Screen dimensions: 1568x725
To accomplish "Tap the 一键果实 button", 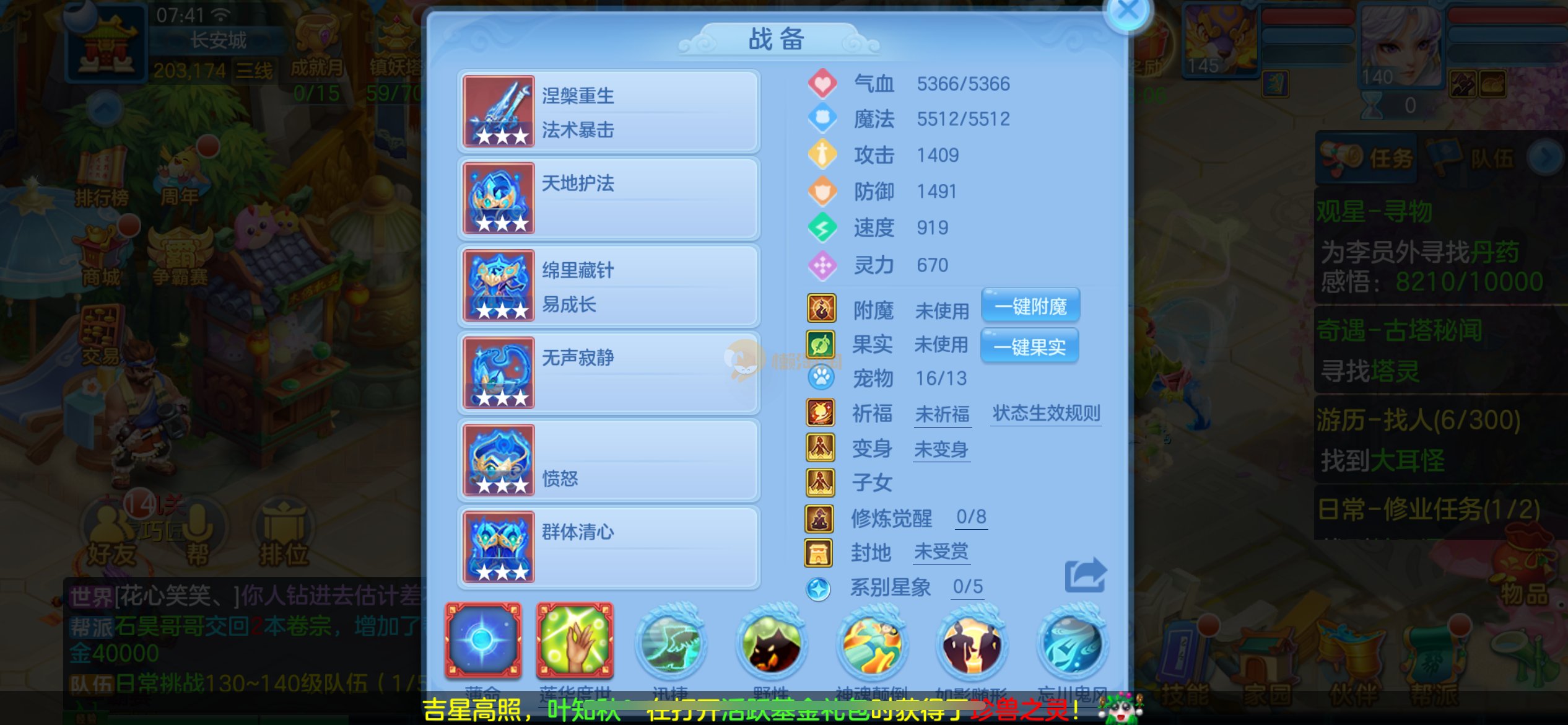I will click(1029, 346).
